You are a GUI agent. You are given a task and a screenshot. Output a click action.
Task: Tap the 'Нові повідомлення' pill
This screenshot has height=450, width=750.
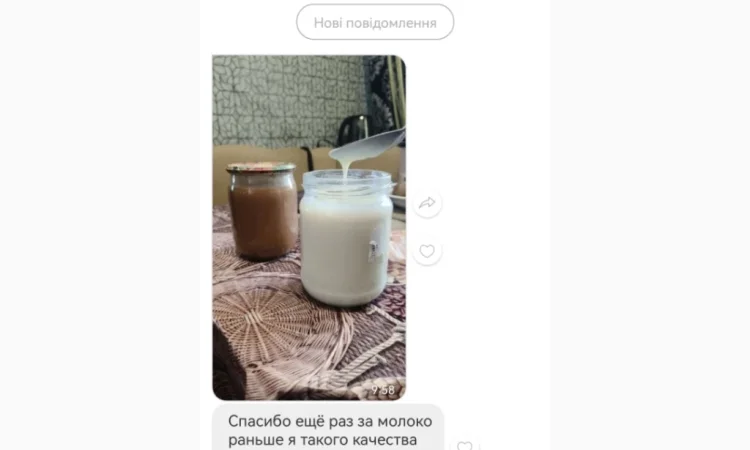pos(375,22)
